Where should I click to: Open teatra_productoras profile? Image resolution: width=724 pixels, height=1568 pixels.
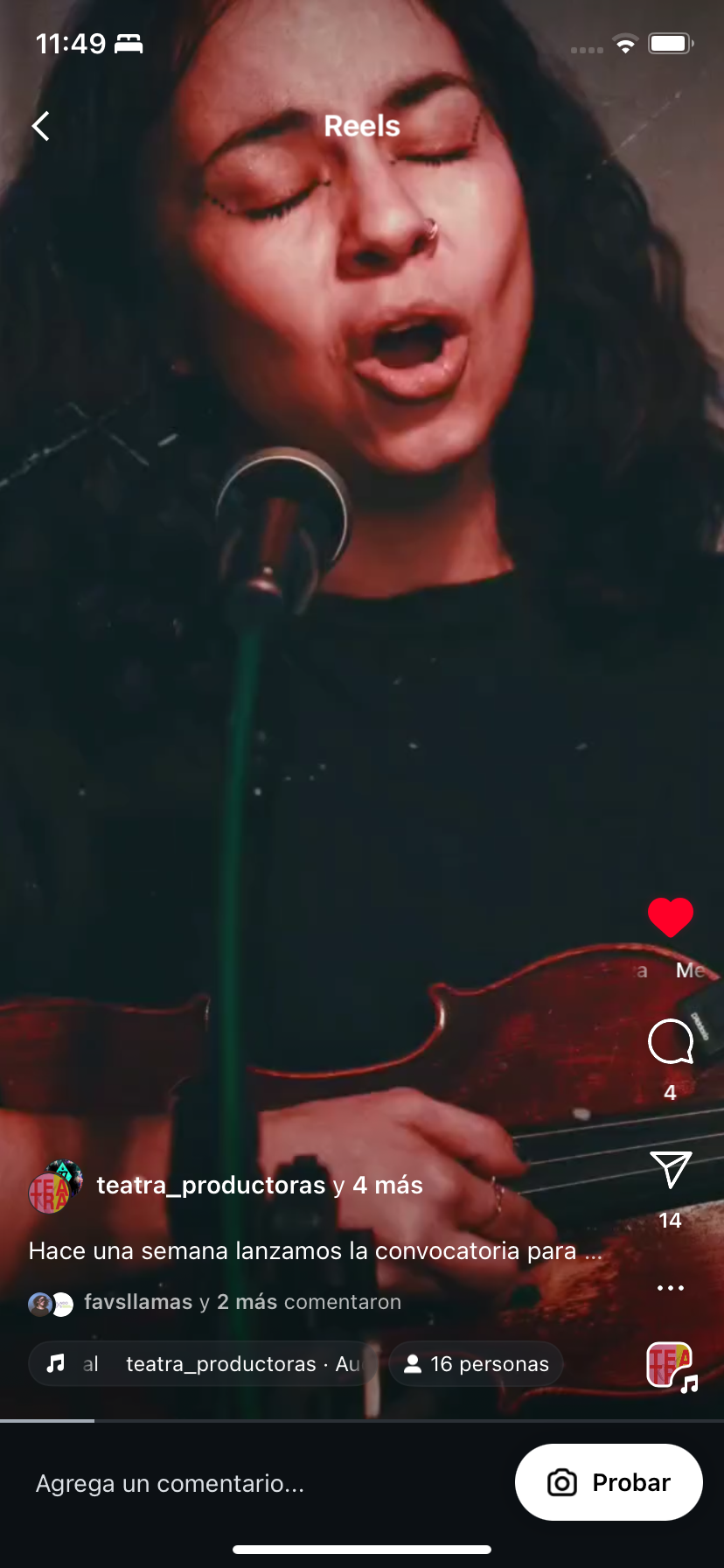[x=211, y=1186]
